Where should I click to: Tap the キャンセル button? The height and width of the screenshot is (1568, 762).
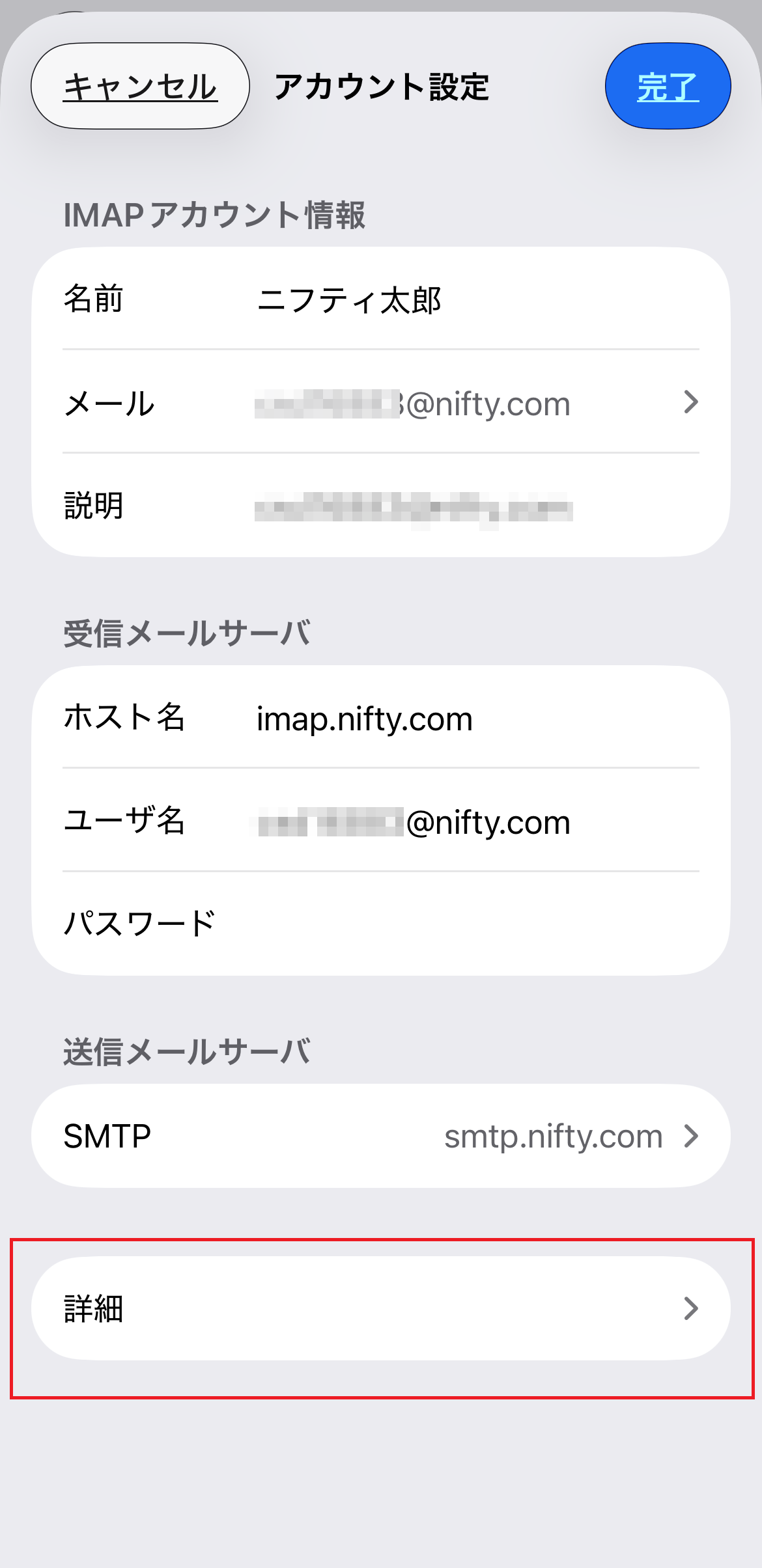click(x=140, y=86)
